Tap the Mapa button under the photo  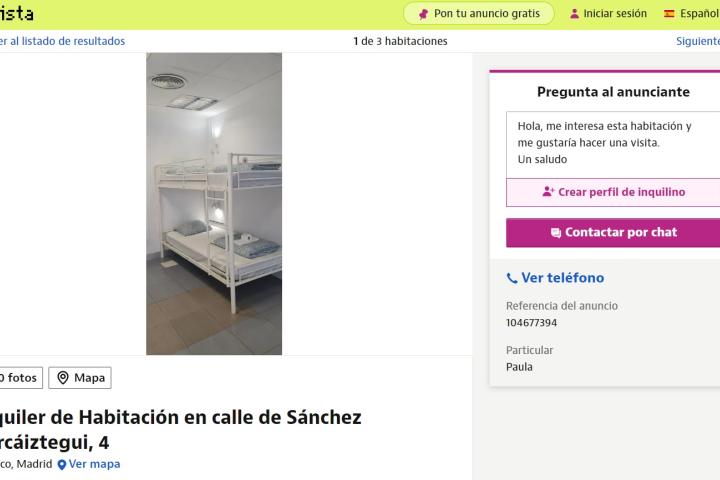click(80, 378)
